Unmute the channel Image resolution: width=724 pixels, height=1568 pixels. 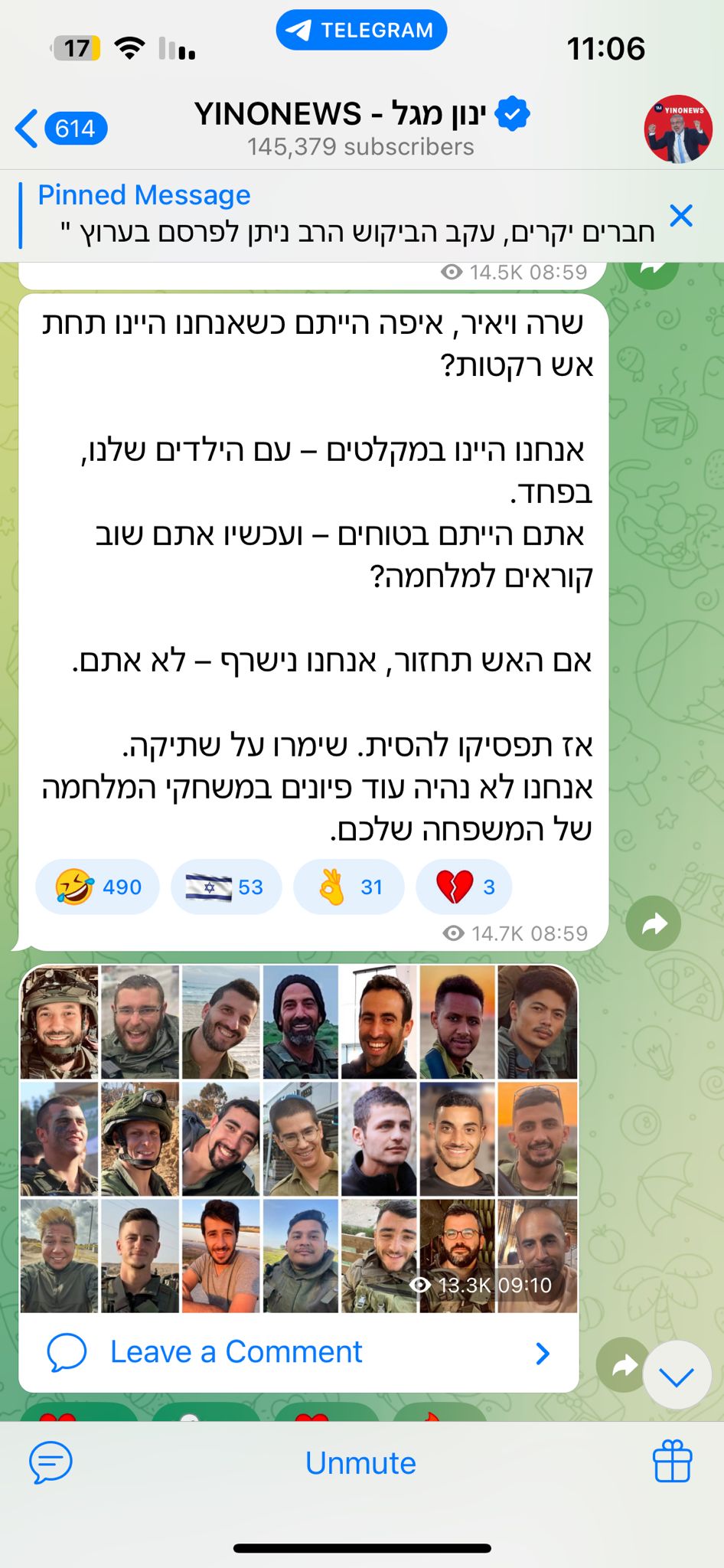[360, 1463]
